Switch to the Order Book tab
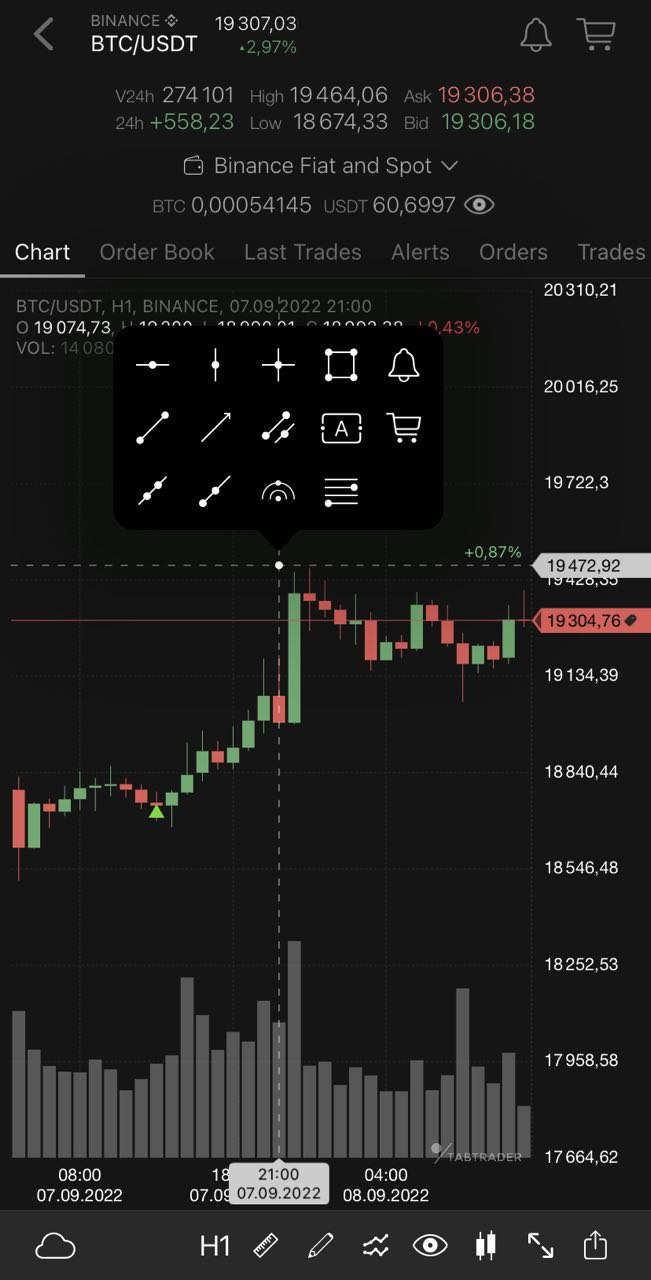Screen dimensions: 651x1280 point(157,252)
